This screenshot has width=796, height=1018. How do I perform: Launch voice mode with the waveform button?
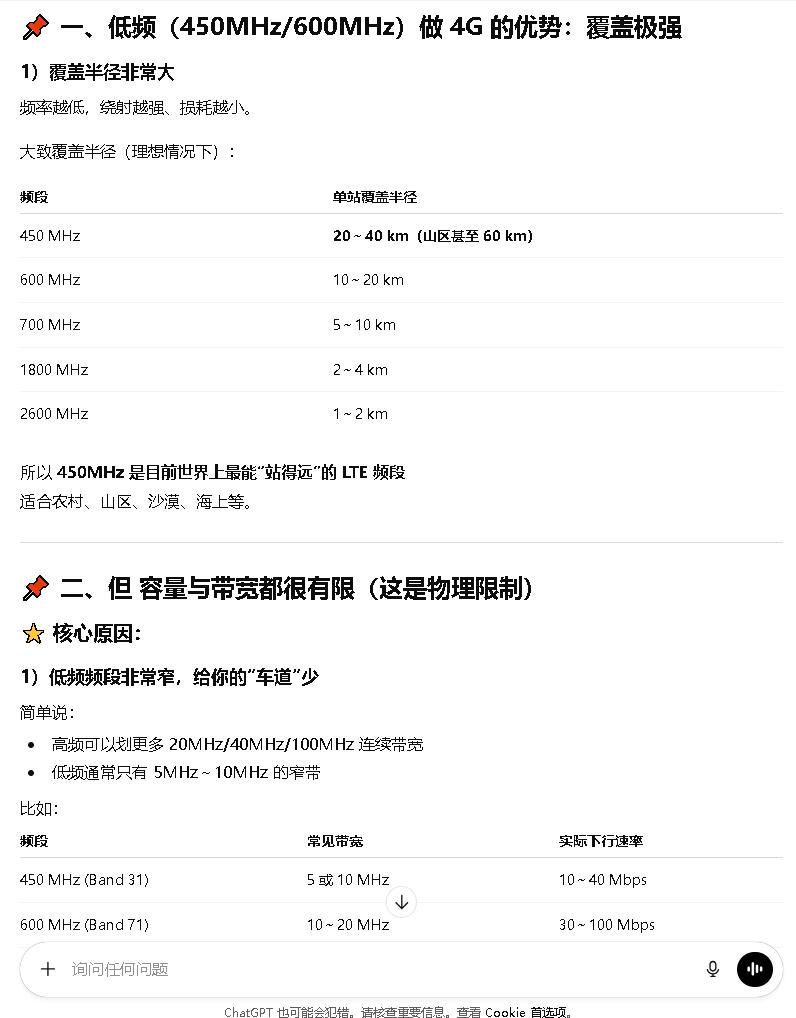pos(755,969)
